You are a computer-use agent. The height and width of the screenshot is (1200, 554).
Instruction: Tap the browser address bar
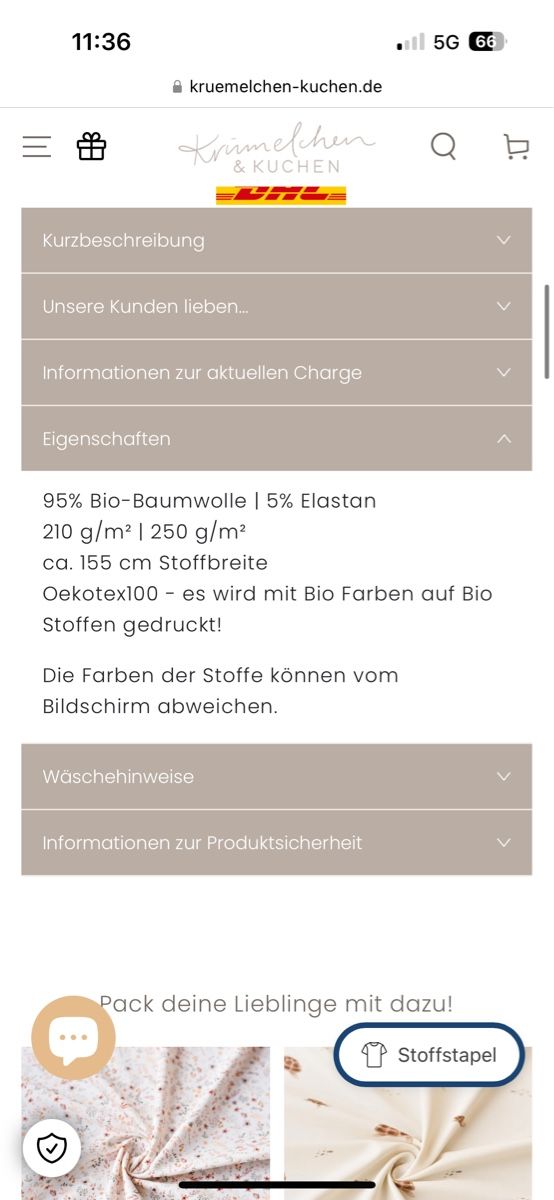277,87
